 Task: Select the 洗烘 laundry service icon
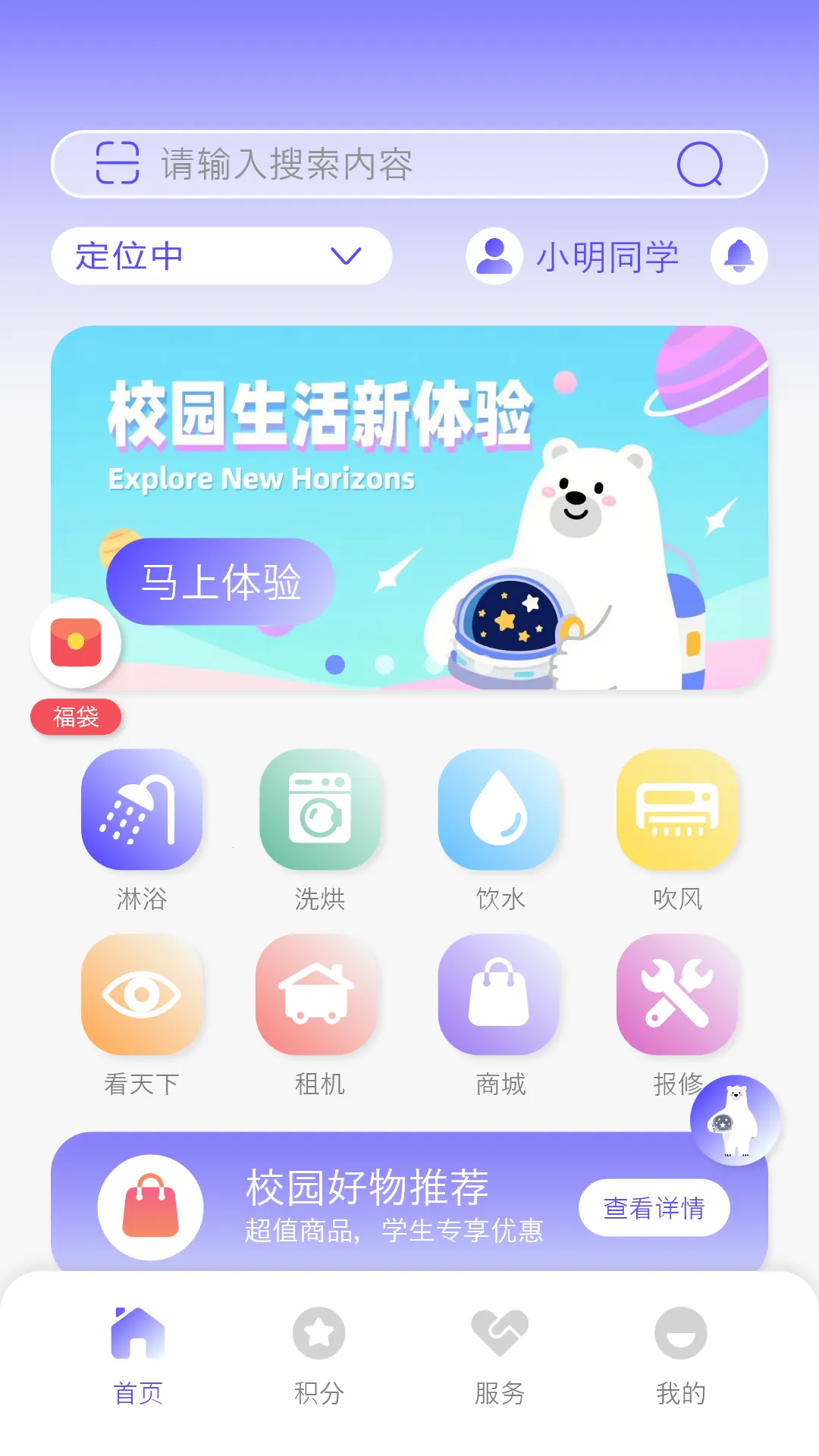tap(320, 810)
